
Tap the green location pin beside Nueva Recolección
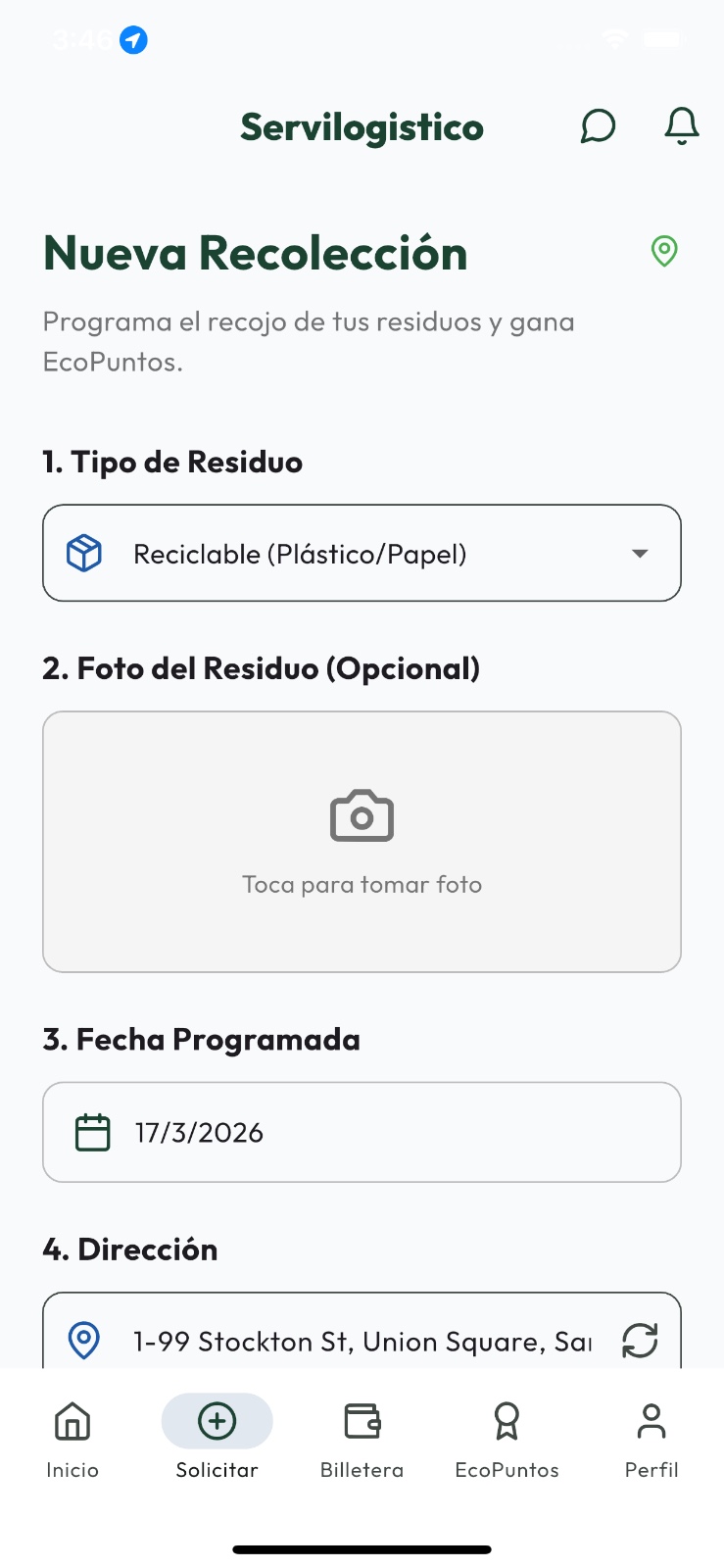coord(663,252)
